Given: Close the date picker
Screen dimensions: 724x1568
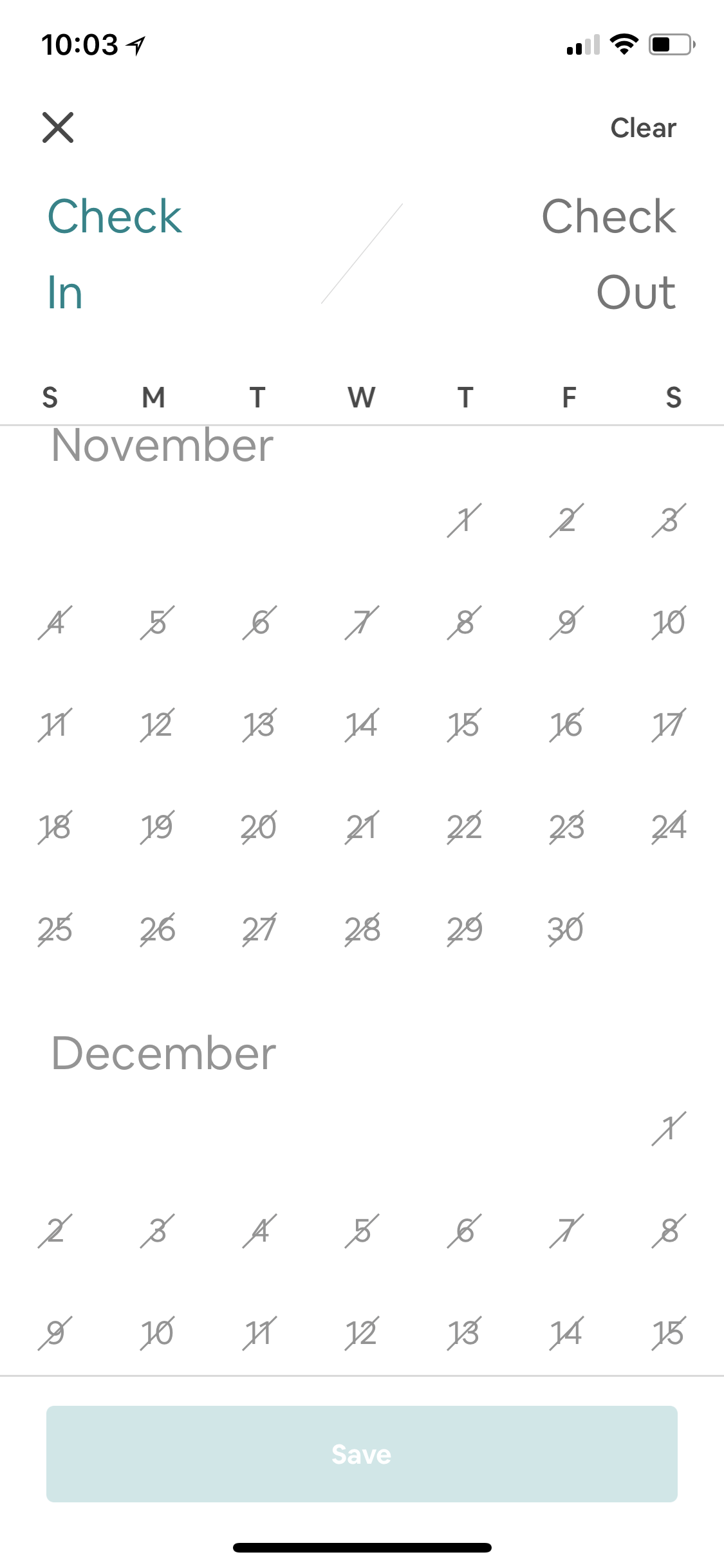Looking at the screenshot, I should (58, 127).
